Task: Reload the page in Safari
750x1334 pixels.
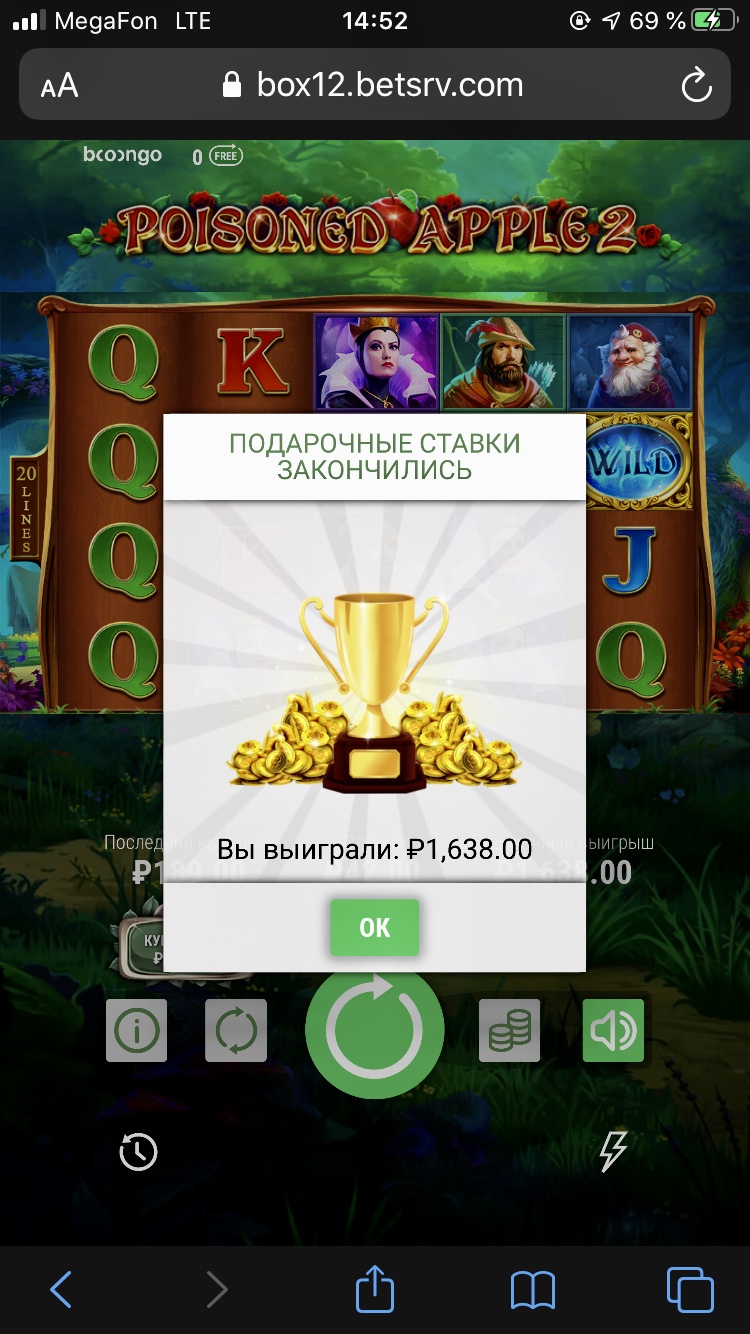Action: [696, 85]
